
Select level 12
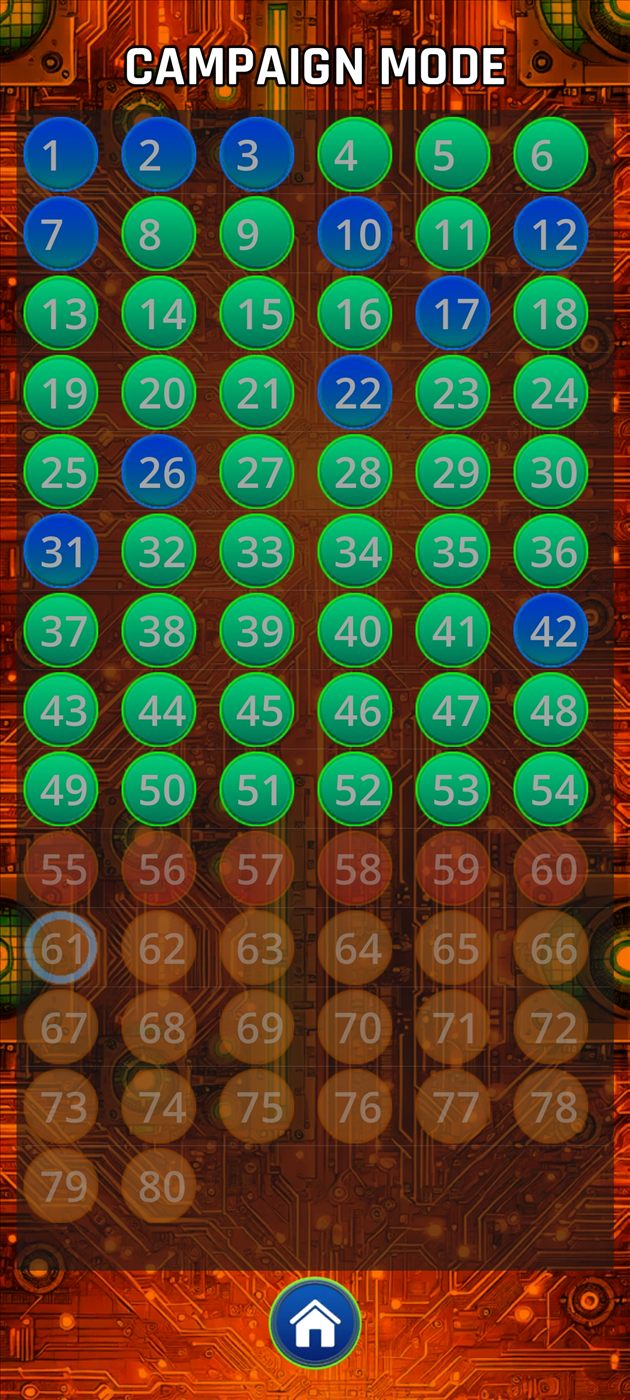[x=551, y=234]
